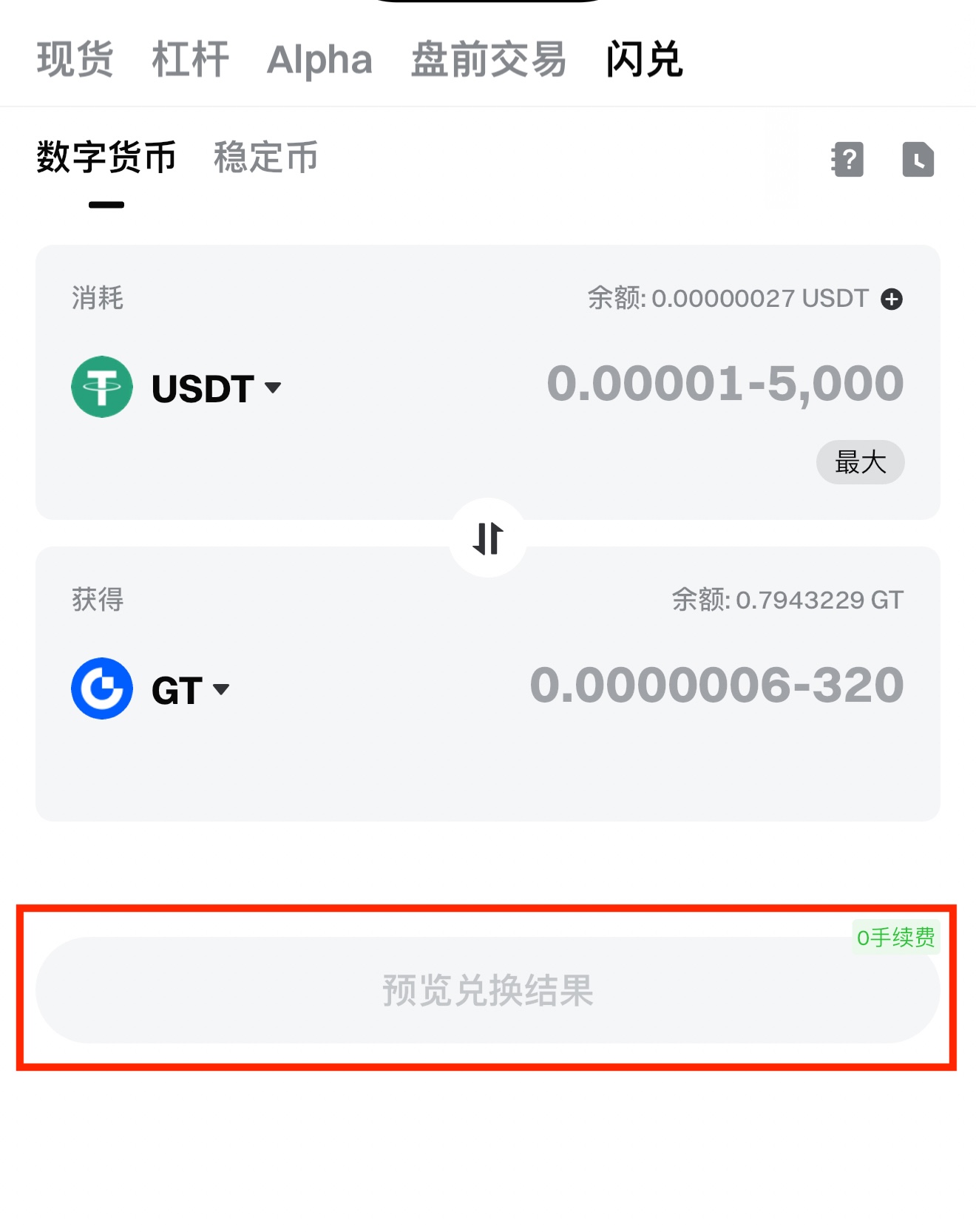View flash swap order history
This screenshot has height=1232, width=976.
coord(918,159)
